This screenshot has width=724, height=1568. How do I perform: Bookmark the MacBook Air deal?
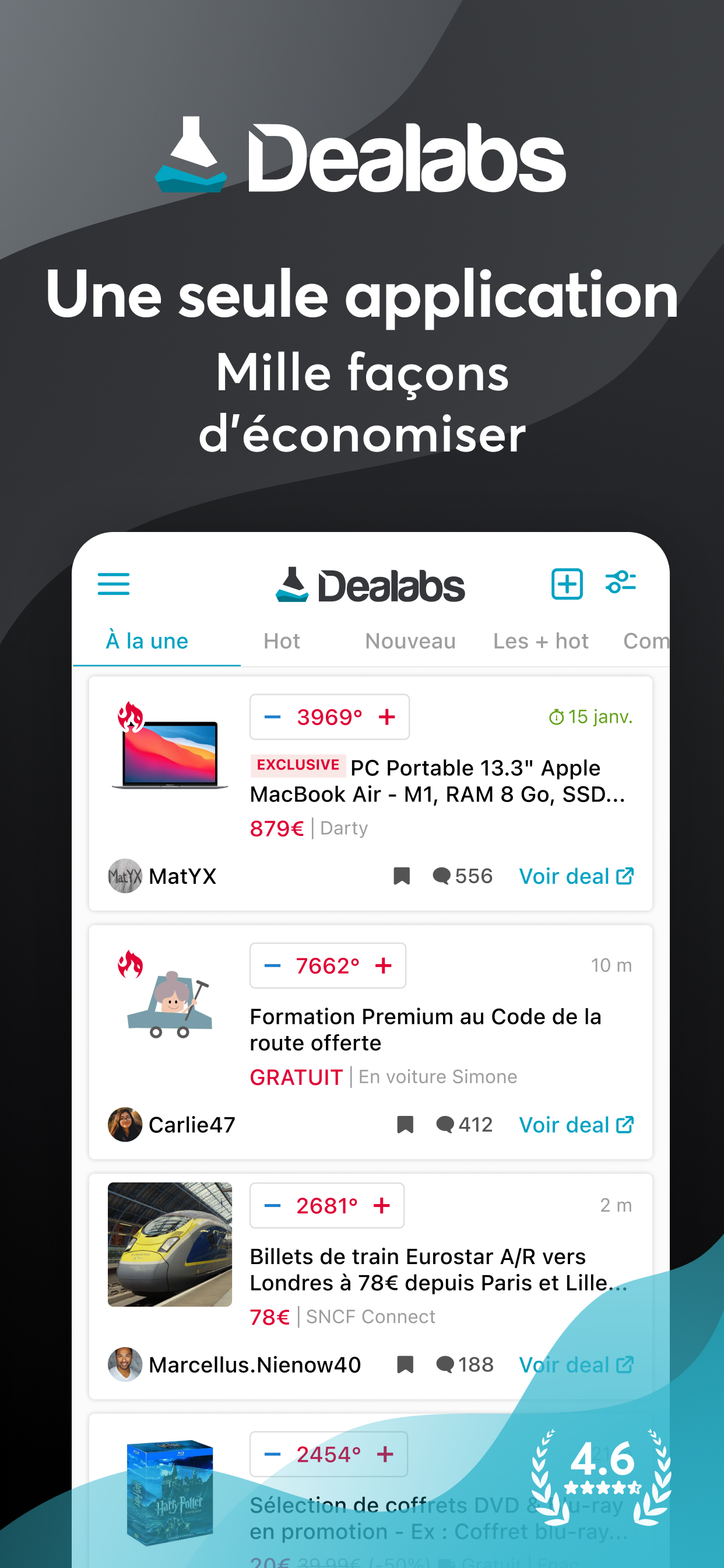(402, 876)
